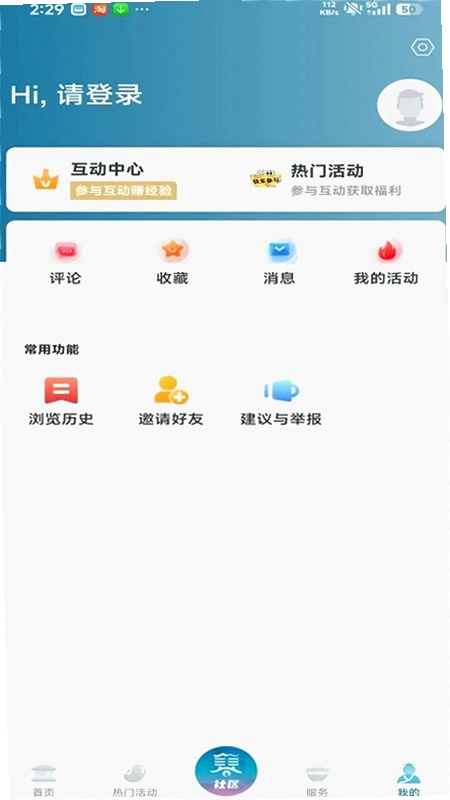Tap the profile avatar to log in
The width and height of the screenshot is (450, 800).
tap(409, 105)
